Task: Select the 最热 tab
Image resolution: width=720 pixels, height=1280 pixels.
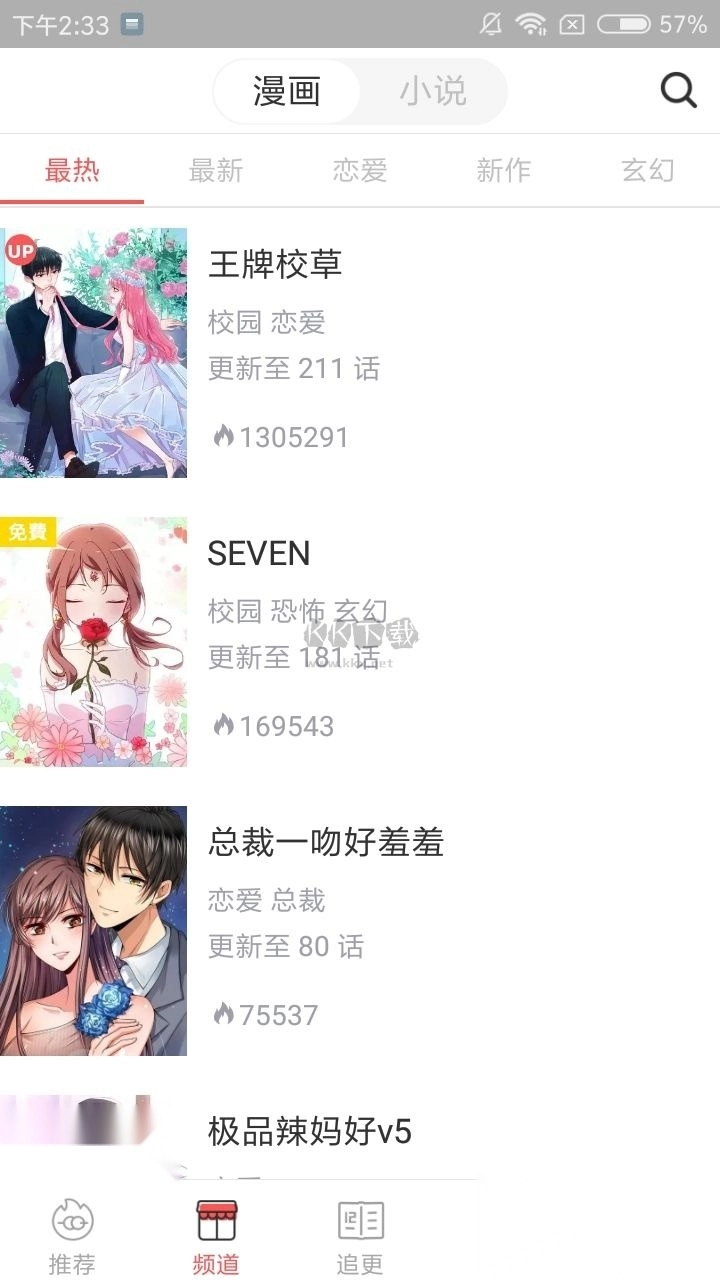Action: tap(72, 171)
